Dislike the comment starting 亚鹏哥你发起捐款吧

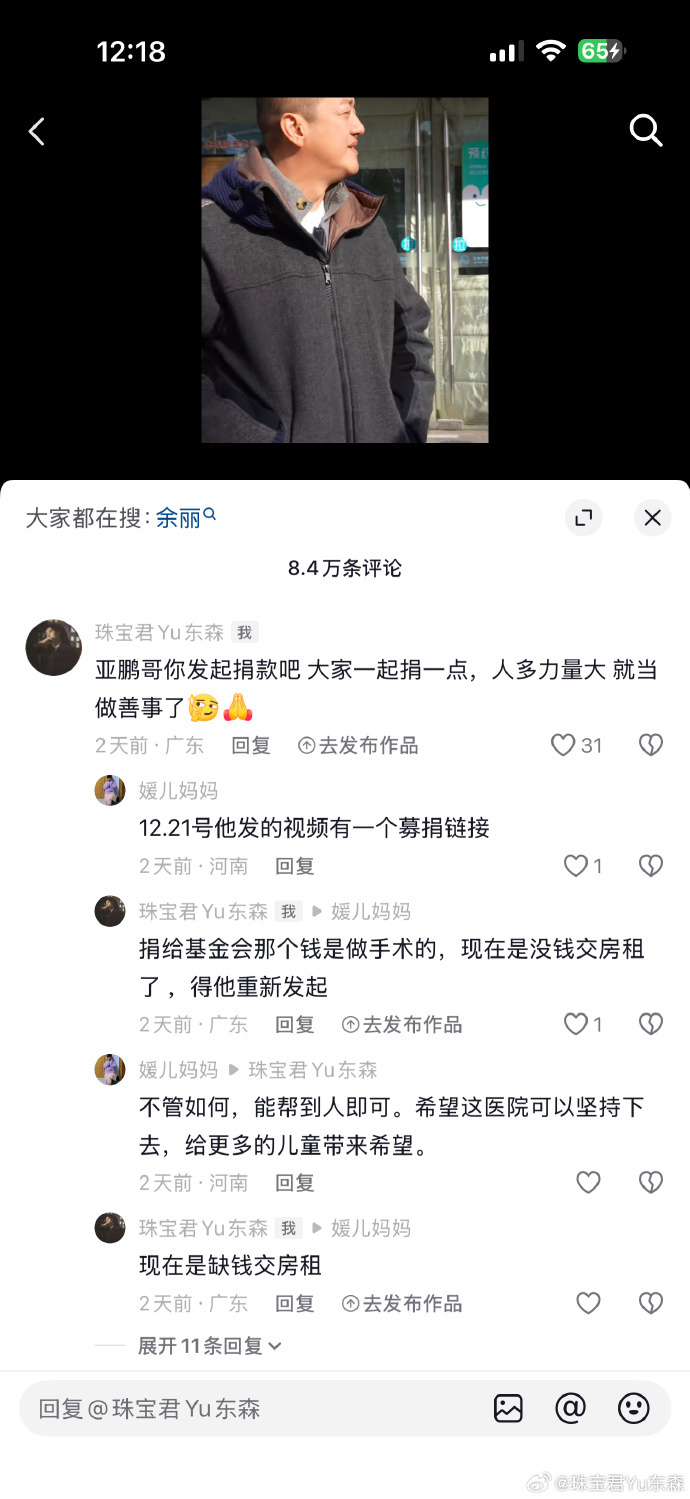point(651,745)
